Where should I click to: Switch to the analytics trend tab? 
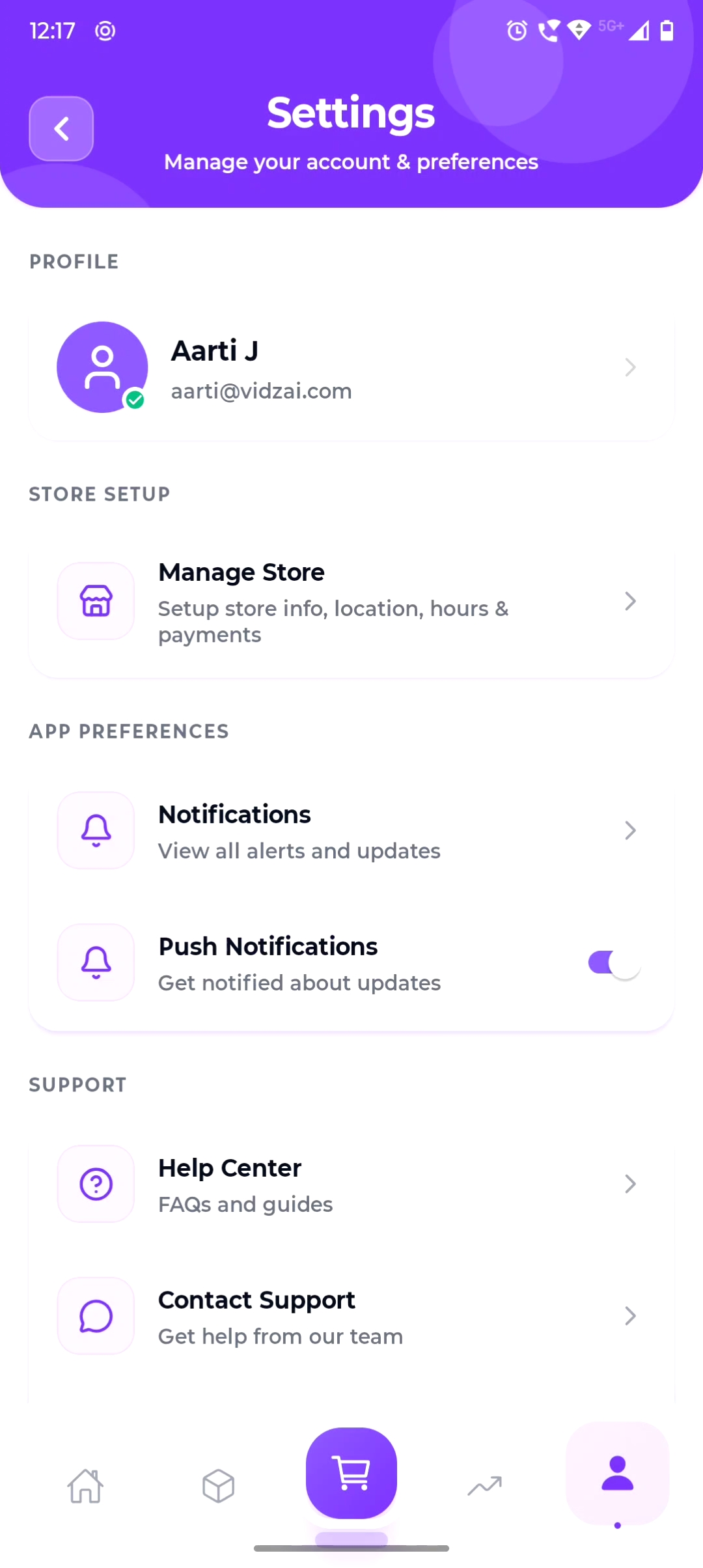(x=485, y=1486)
